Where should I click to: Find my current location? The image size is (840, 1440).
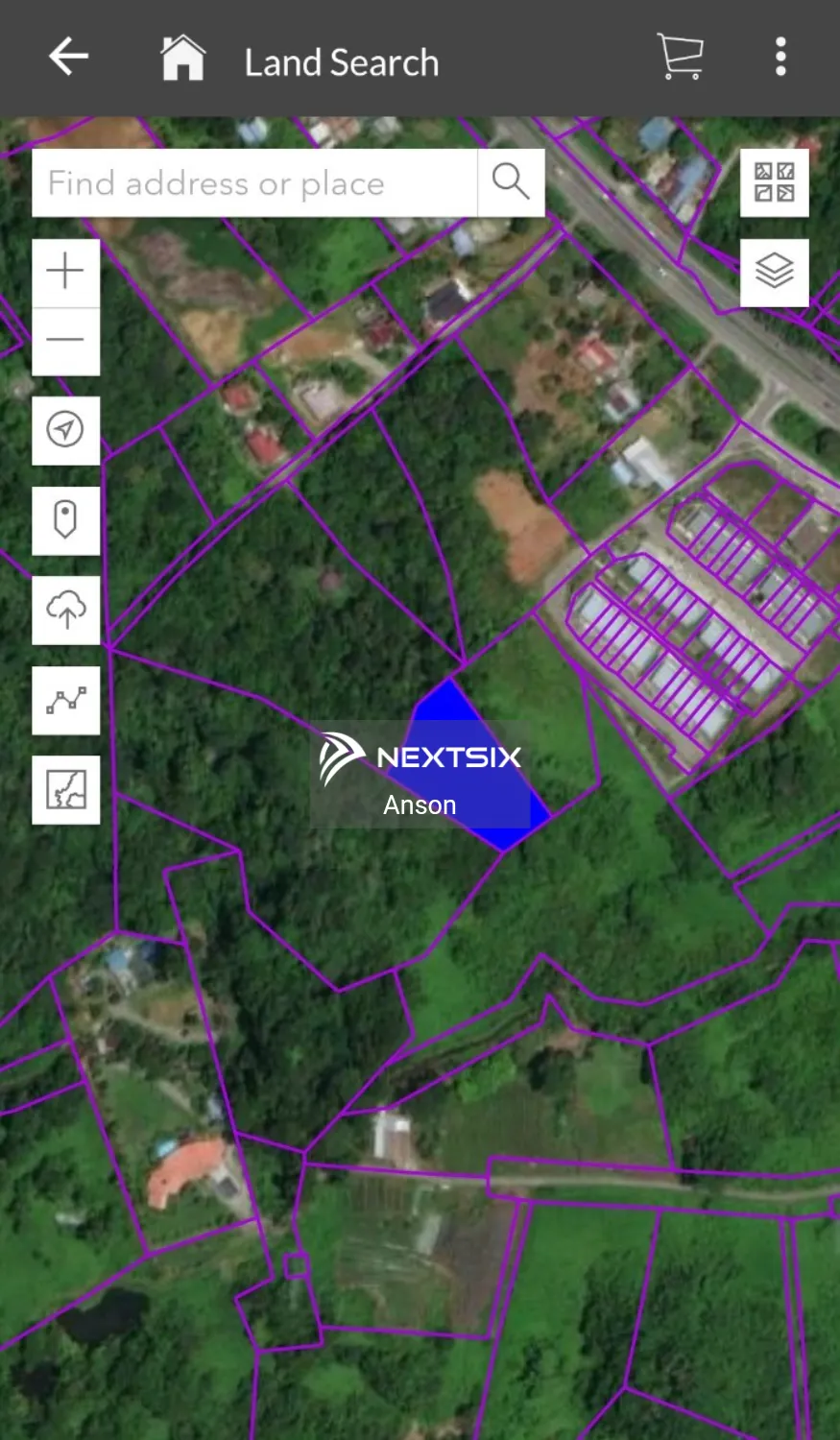click(x=65, y=430)
